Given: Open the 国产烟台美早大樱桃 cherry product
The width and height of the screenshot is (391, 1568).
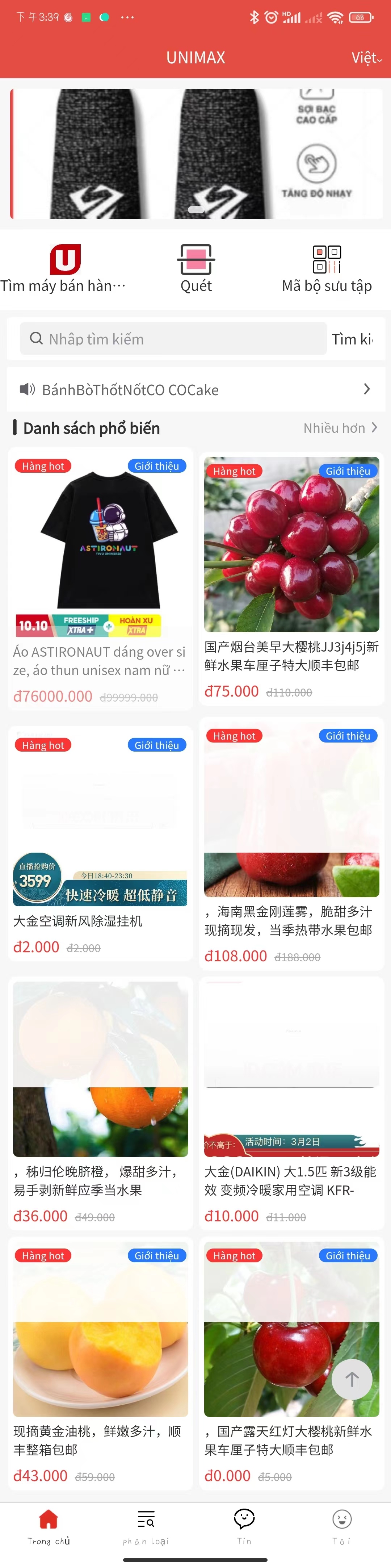Looking at the screenshot, I should [x=292, y=578].
